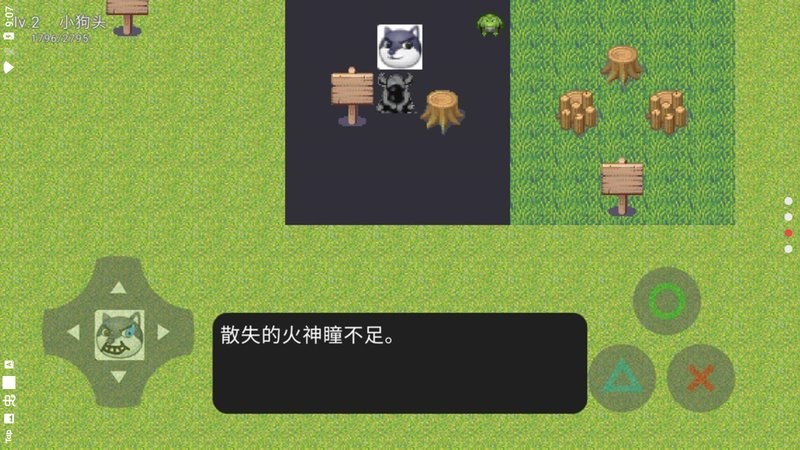Screen dimensions: 800x450
Task: Tap the orange cross action button
Action: click(x=701, y=378)
